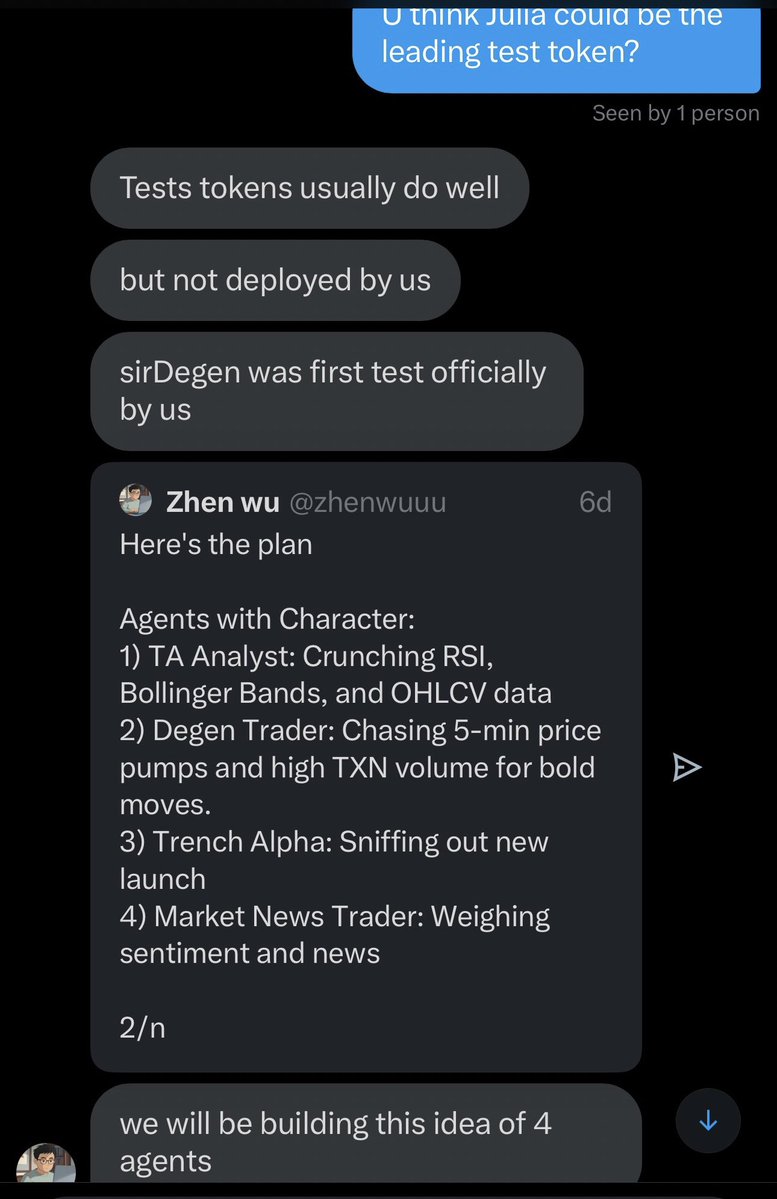Open the sender's profile avatar

(x=46, y=1170)
